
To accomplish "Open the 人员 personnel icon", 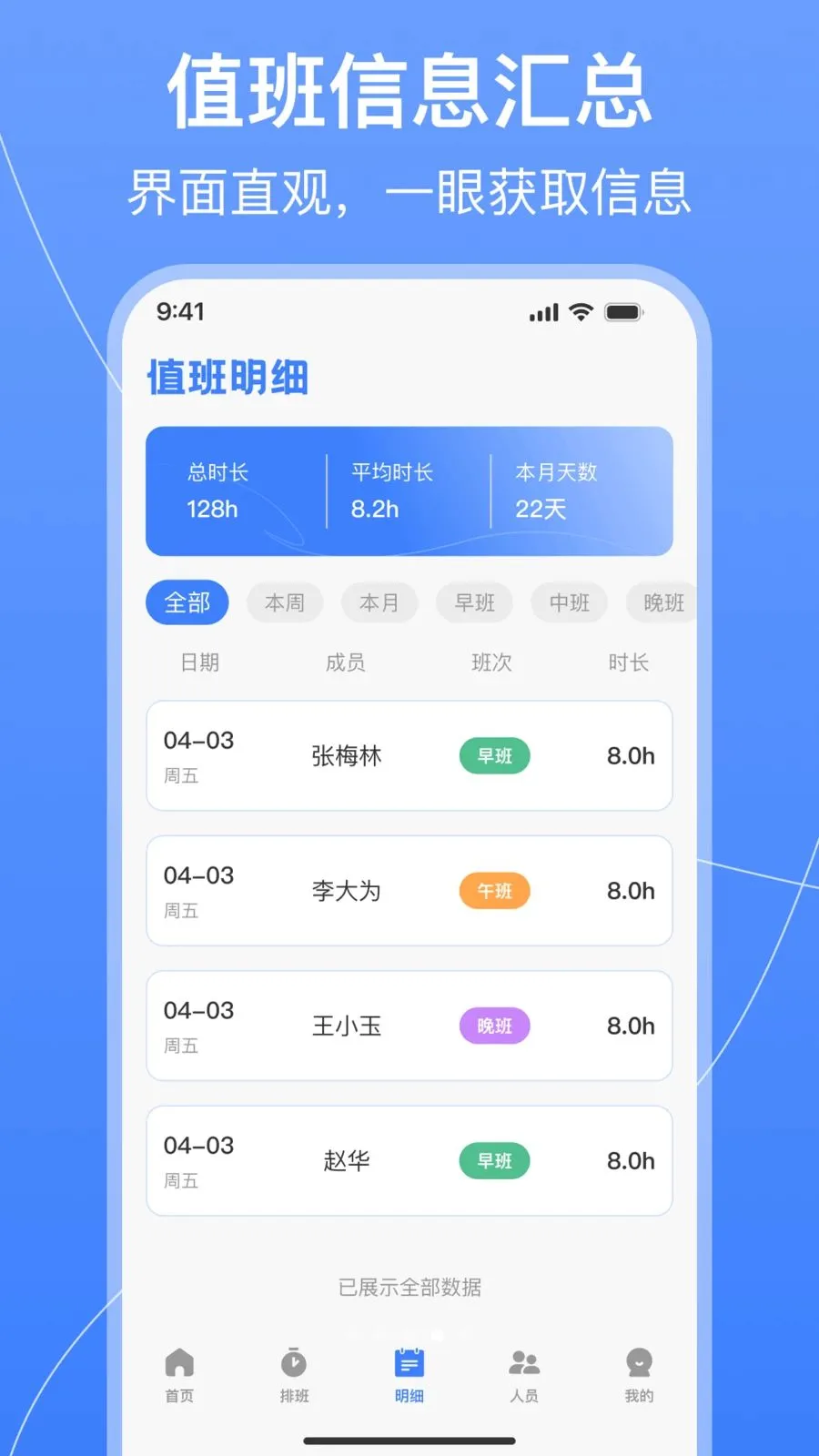I will coord(523,1362).
